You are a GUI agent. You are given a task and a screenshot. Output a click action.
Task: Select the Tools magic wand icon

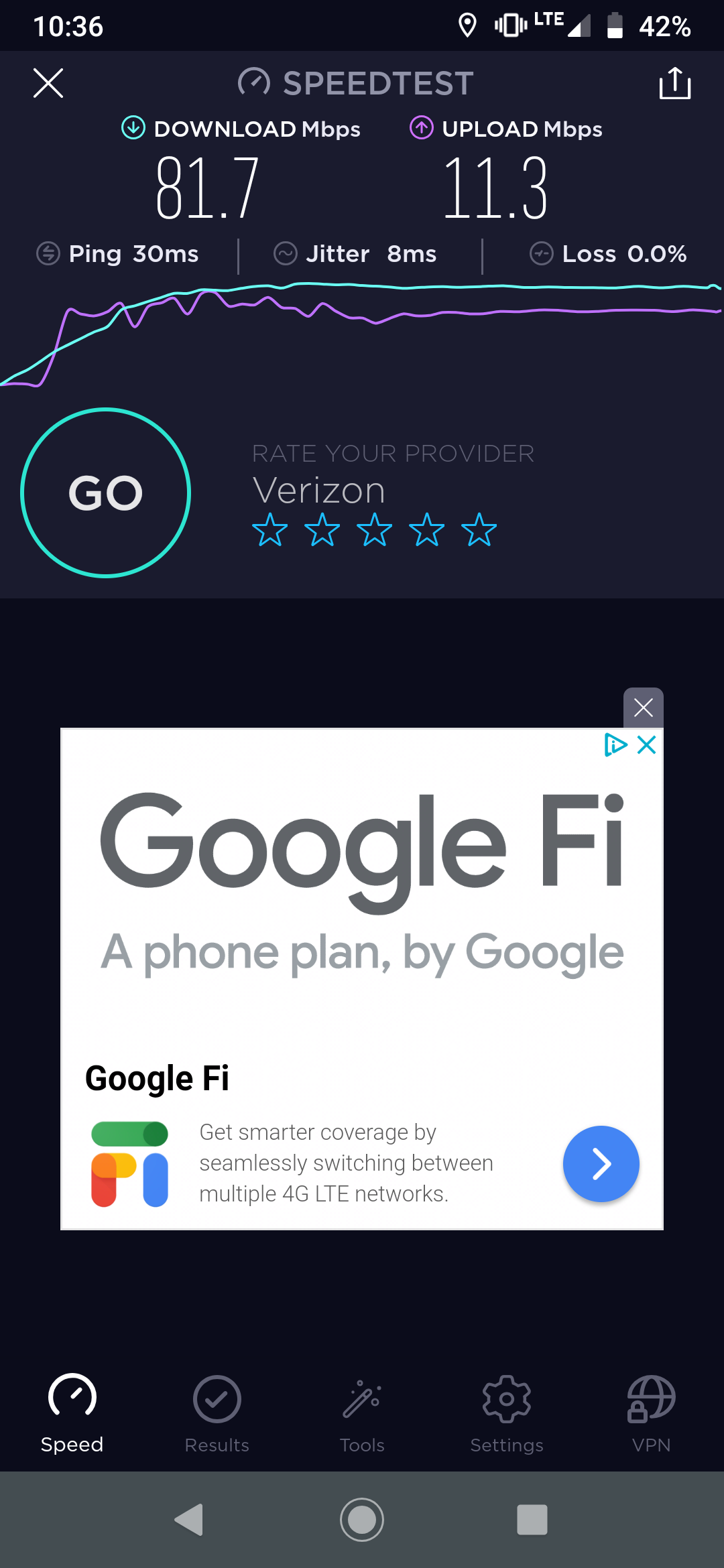[x=361, y=1400]
